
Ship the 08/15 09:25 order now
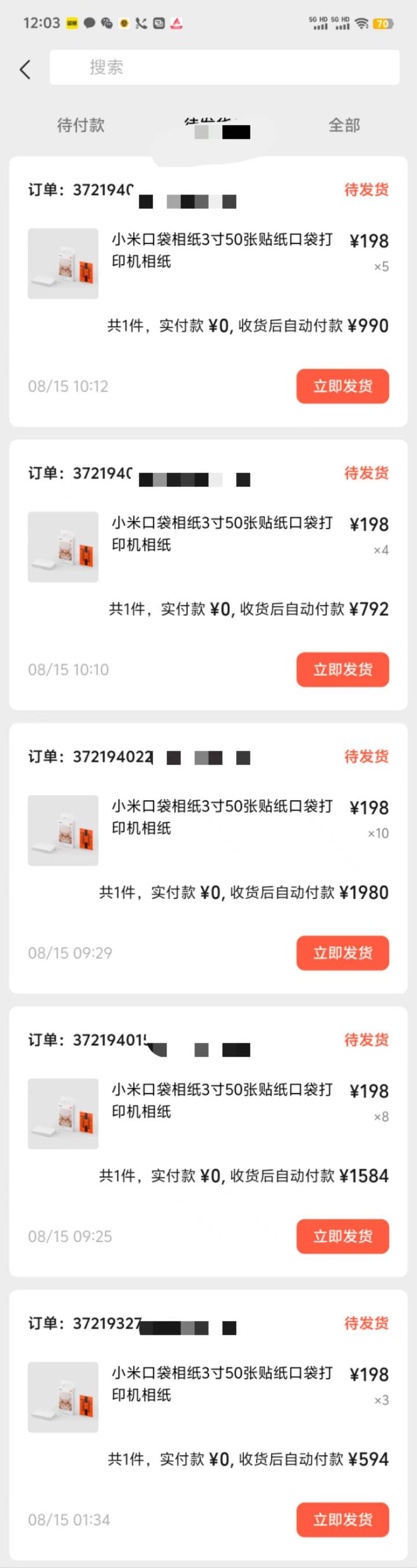(x=342, y=1236)
